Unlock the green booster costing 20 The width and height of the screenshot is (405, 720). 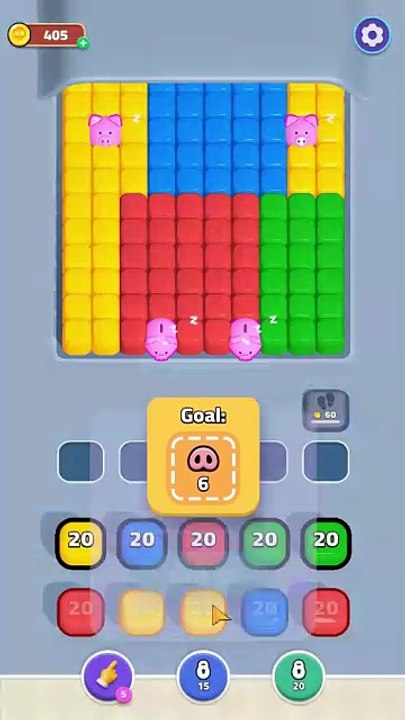tap(298, 676)
